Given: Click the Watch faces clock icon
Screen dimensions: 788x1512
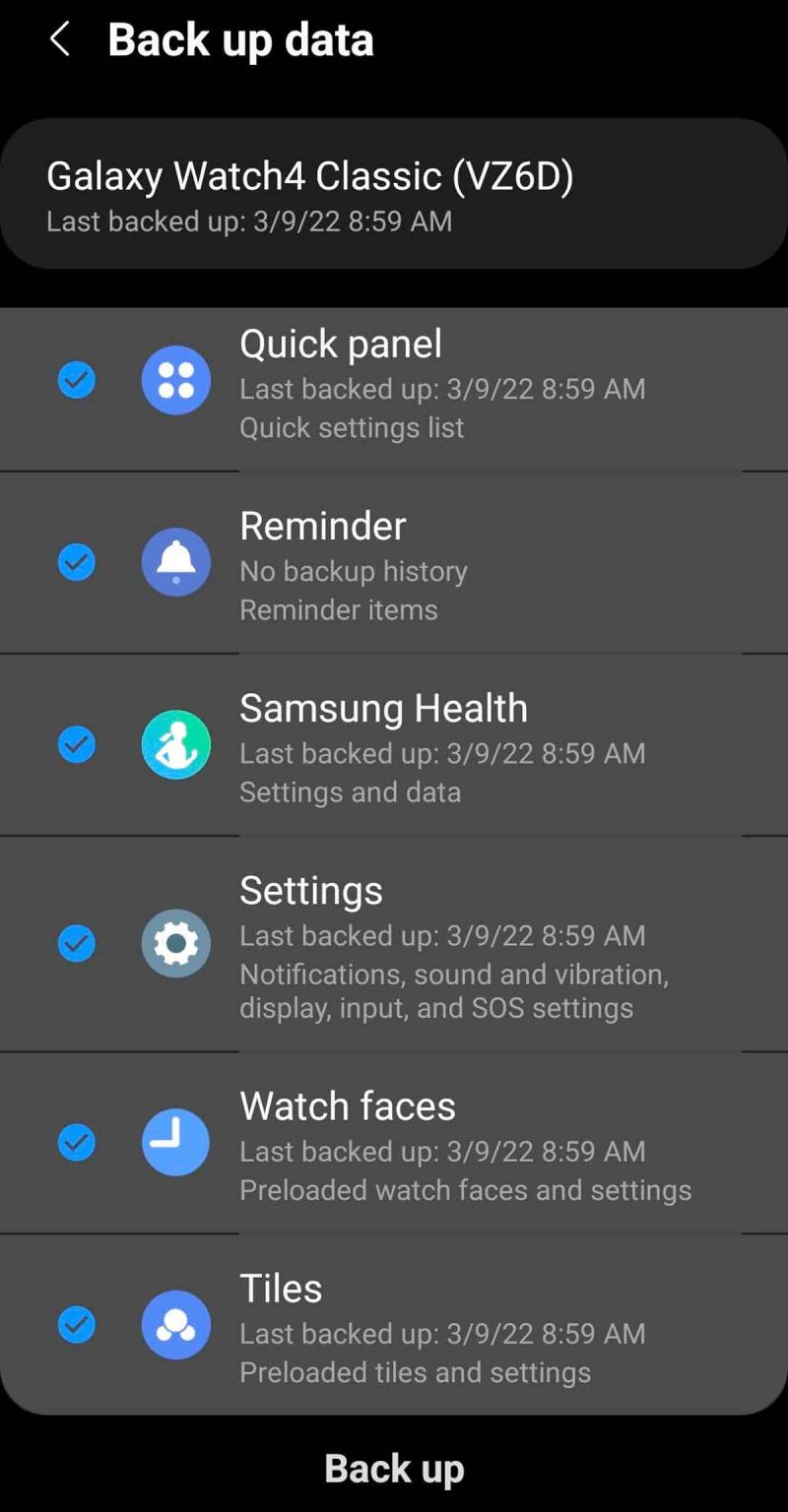Looking at the screenshot, I should (x=175, y=1142).
